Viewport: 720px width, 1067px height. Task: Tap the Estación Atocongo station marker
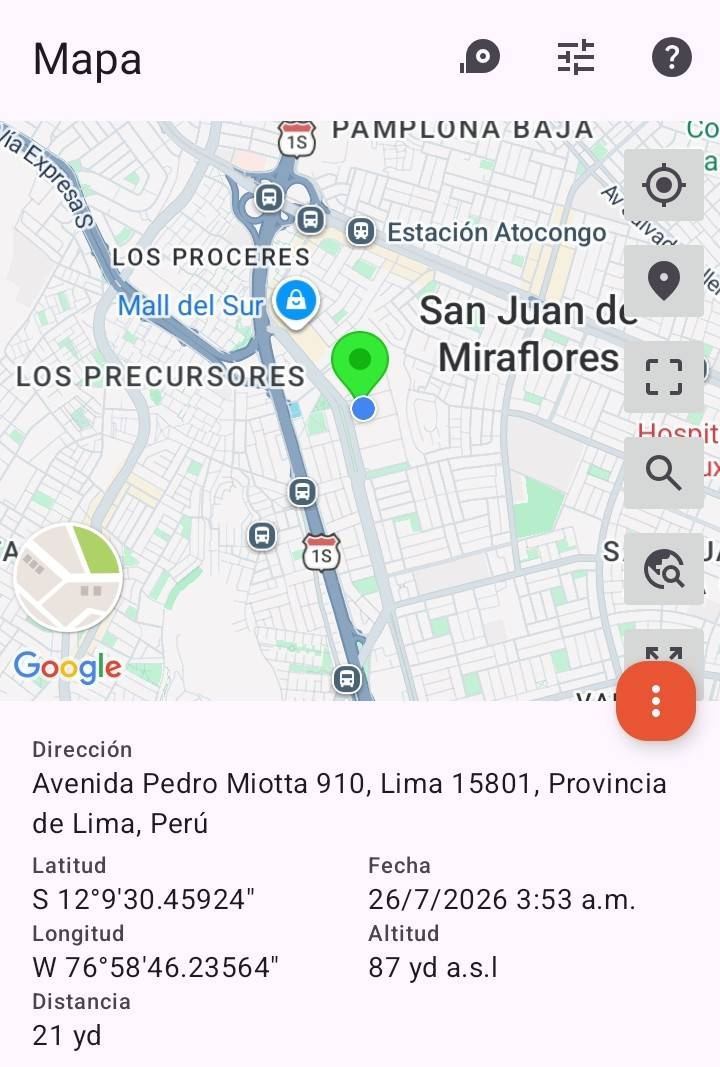[x=361, y=232]
